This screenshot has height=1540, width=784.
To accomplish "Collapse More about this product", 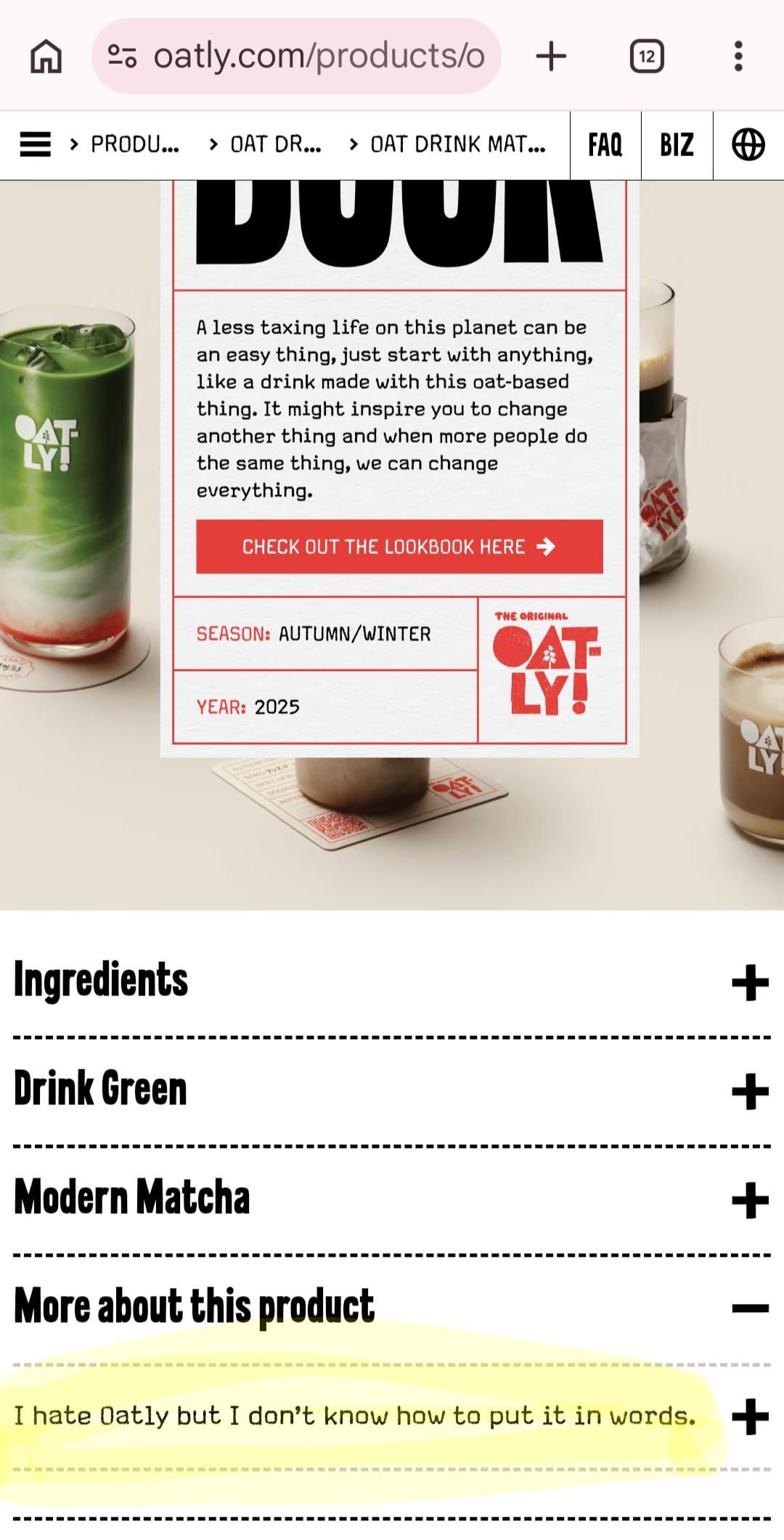I will click(750, 1308).
